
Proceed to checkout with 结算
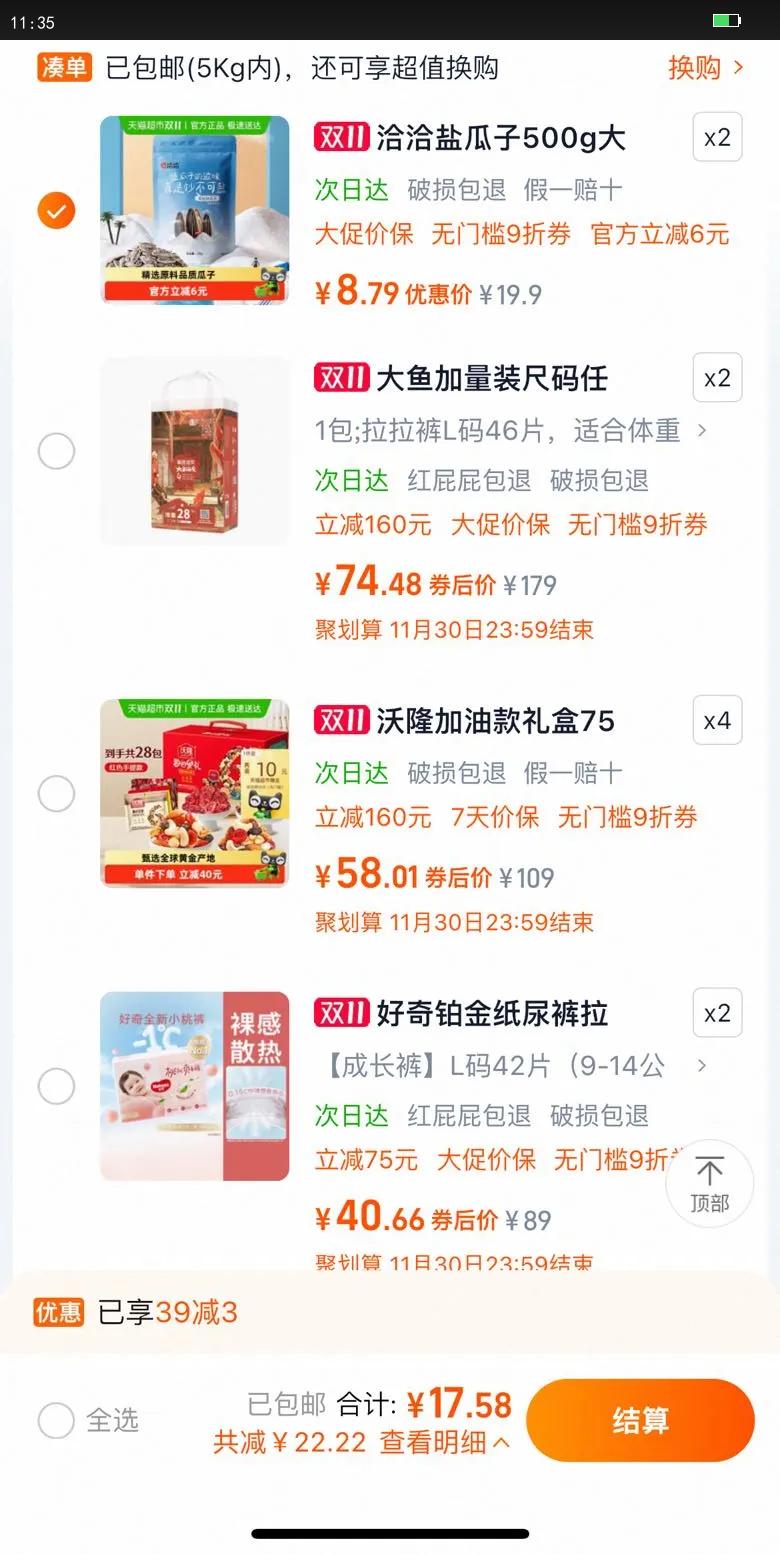point(640,1420)
